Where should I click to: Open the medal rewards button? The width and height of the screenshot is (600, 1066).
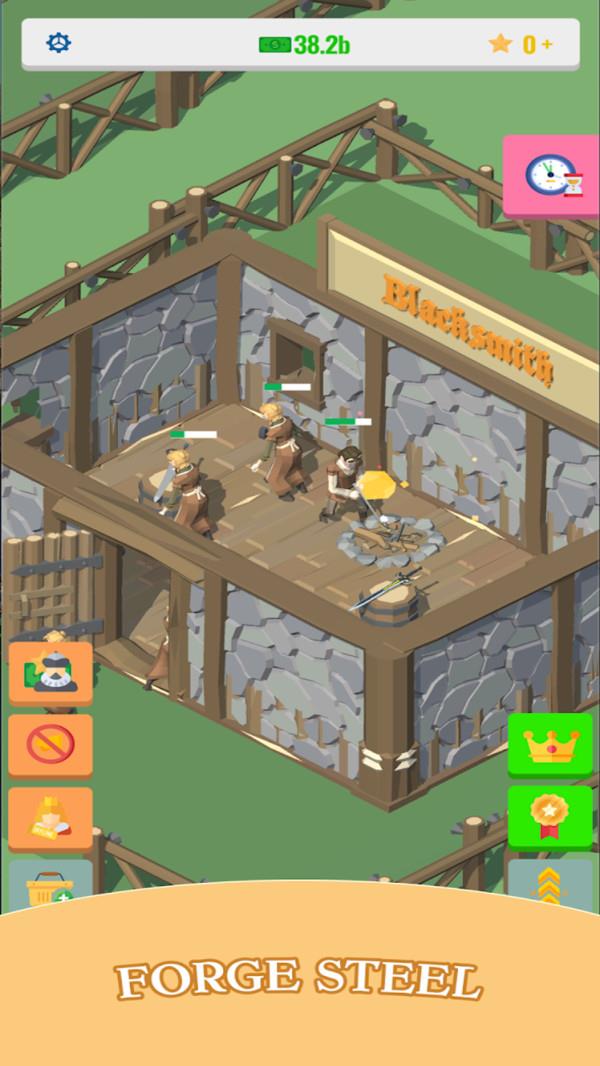(x=550, y=816)
